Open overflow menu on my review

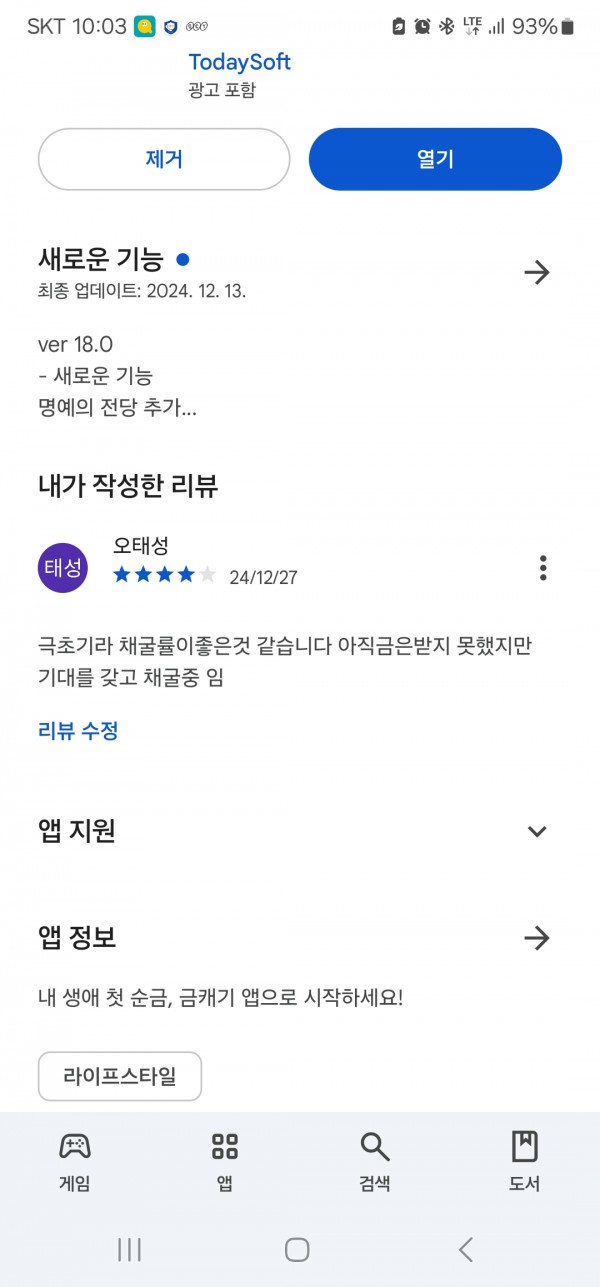click(543, 567)
